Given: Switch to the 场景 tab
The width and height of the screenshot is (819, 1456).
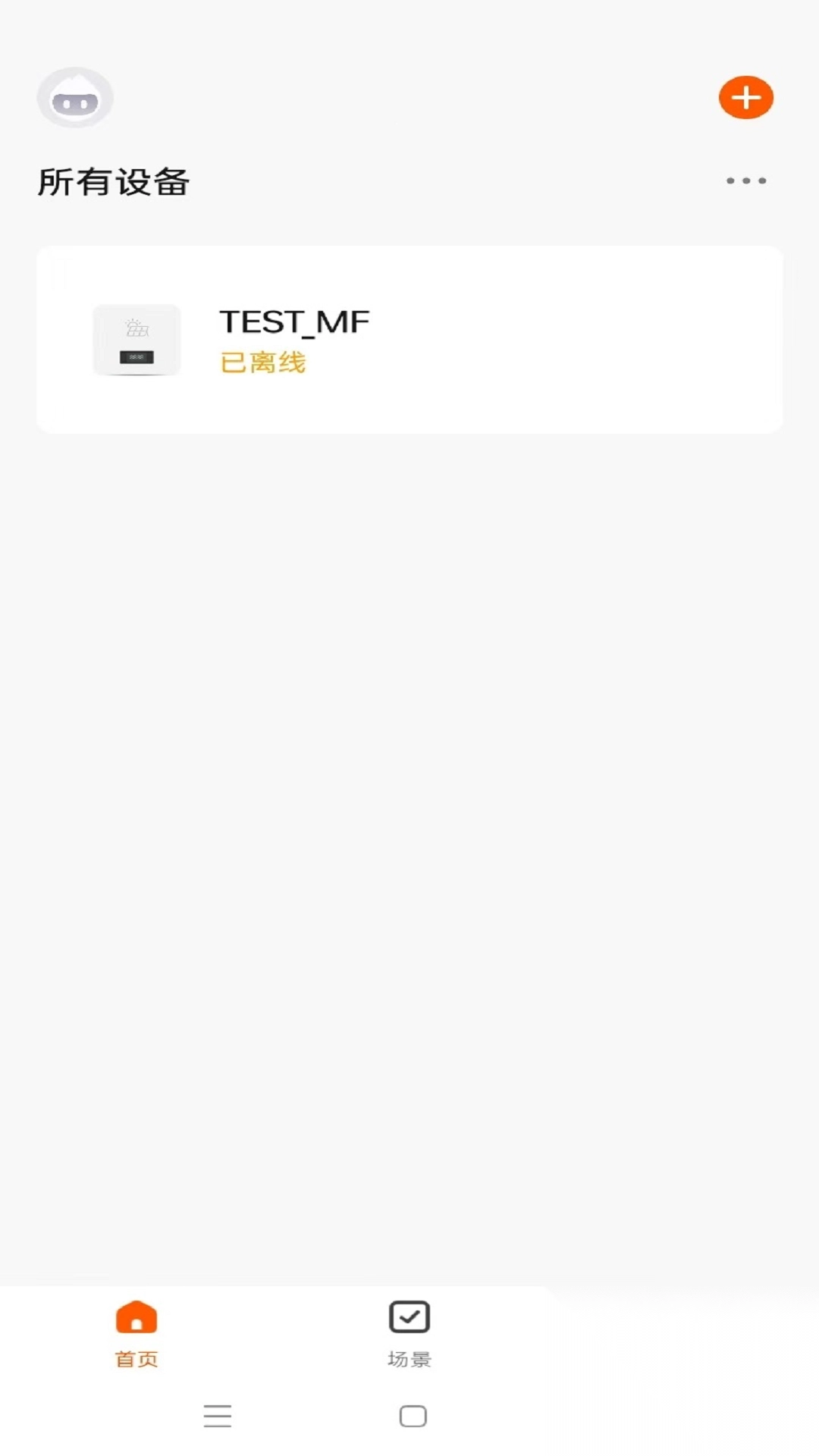Looking at the screenshot, I should [x=409, y=1333].
